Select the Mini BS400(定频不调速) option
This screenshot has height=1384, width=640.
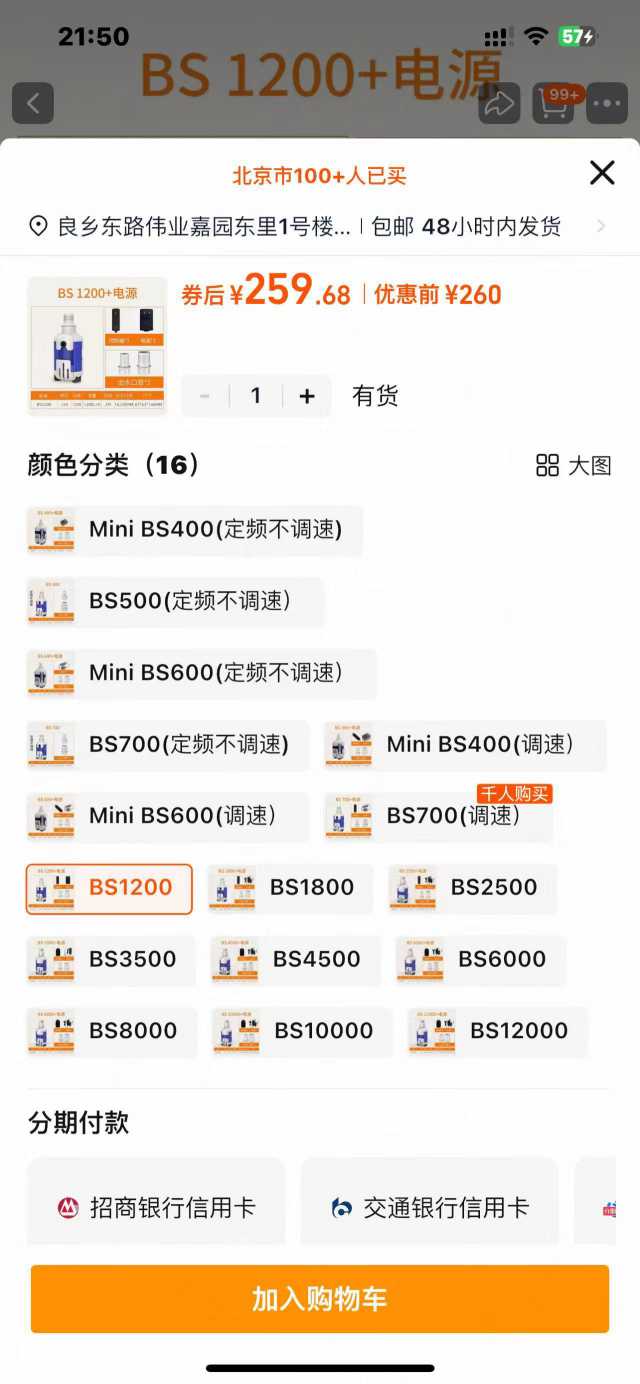click(194, 530)
